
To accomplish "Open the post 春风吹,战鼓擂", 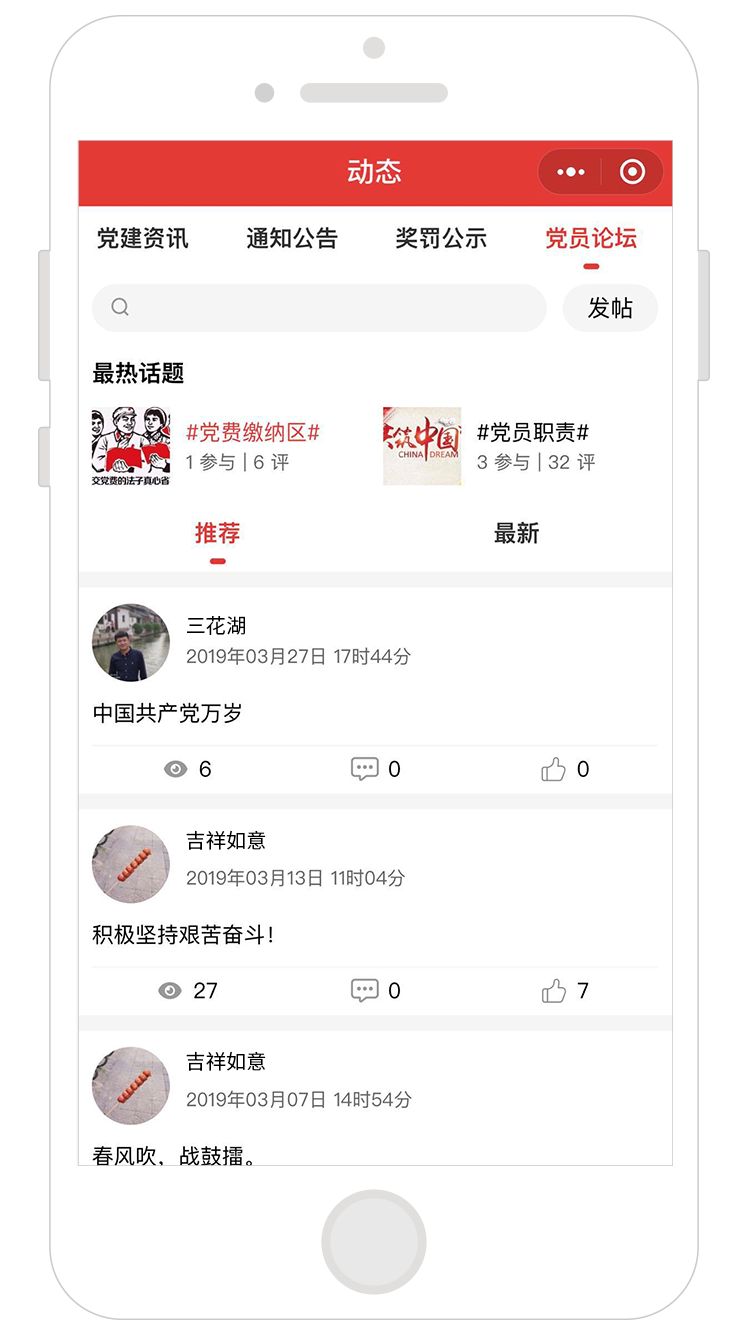I will [x=176, y=1155].
